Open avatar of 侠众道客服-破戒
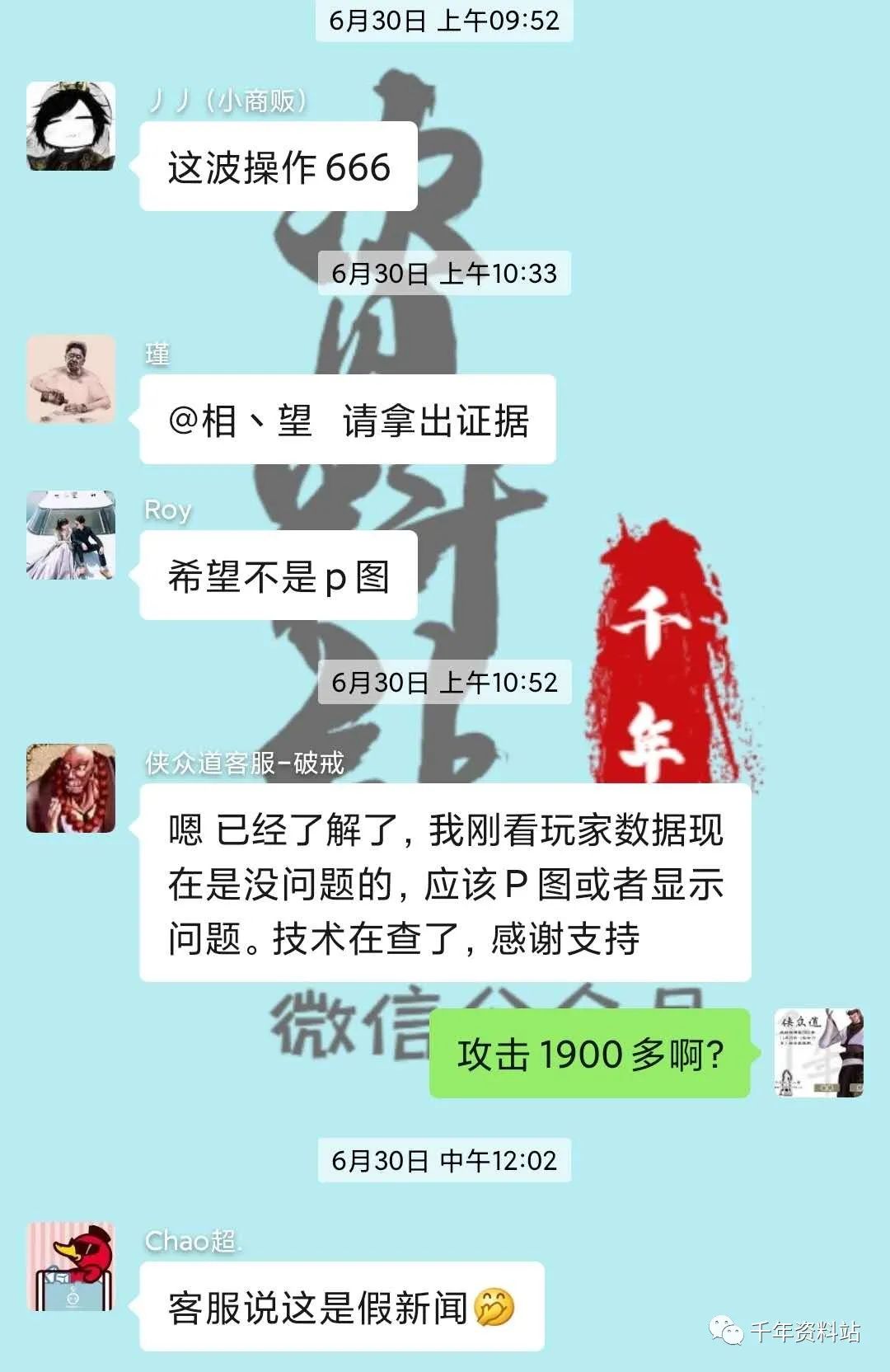The height and width of the screenshot is (1372, 890). [71, 788]
